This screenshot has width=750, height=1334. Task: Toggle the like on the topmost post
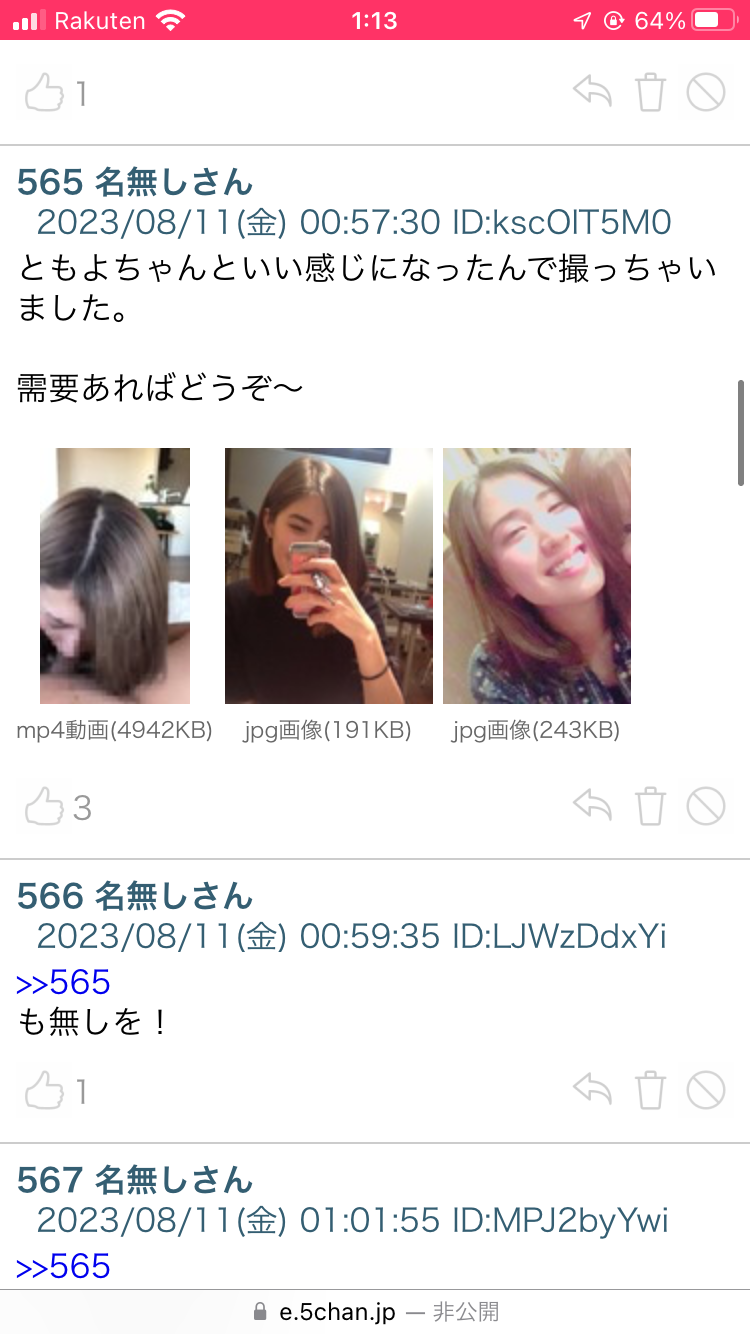pyautogui.click(x=44, y=90)
